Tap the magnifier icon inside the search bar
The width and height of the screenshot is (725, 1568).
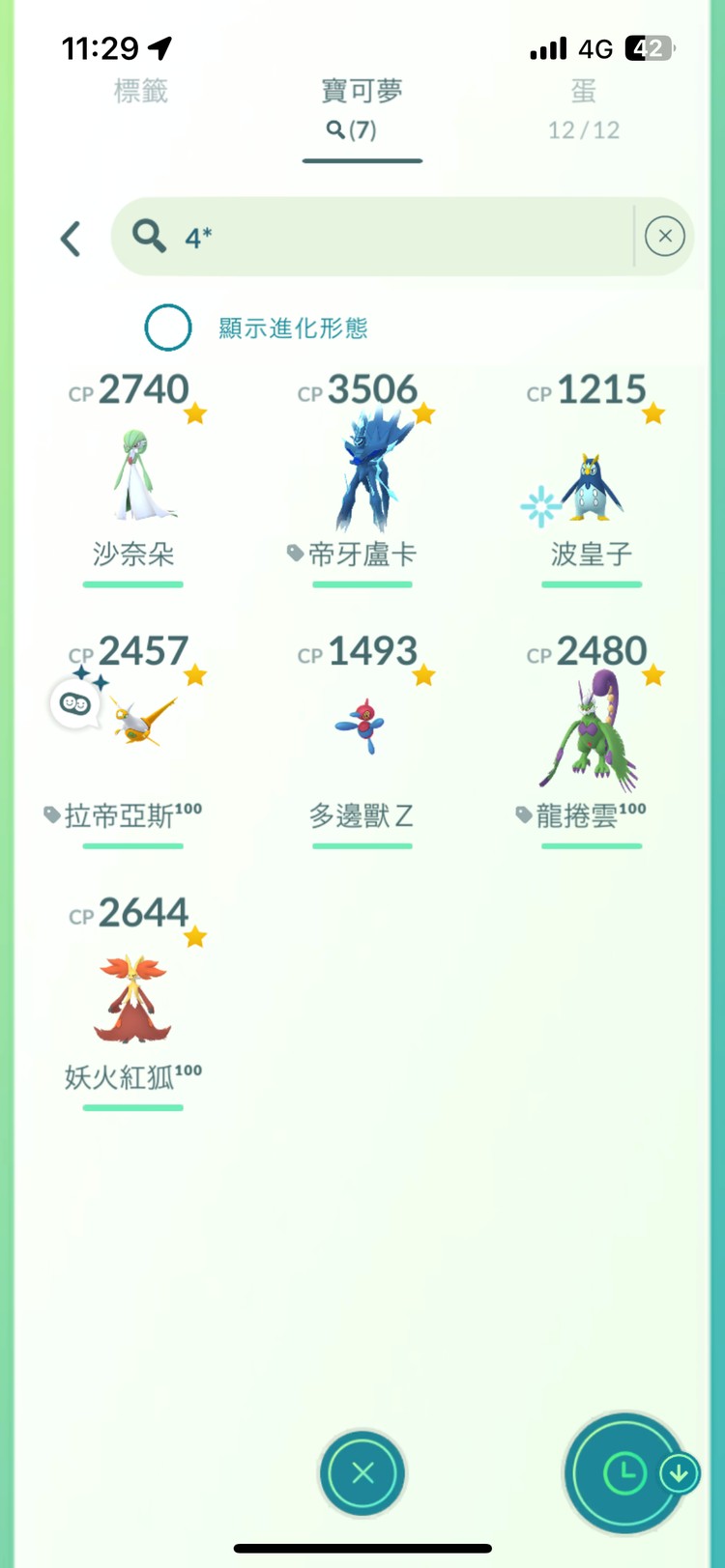point(148,236)
